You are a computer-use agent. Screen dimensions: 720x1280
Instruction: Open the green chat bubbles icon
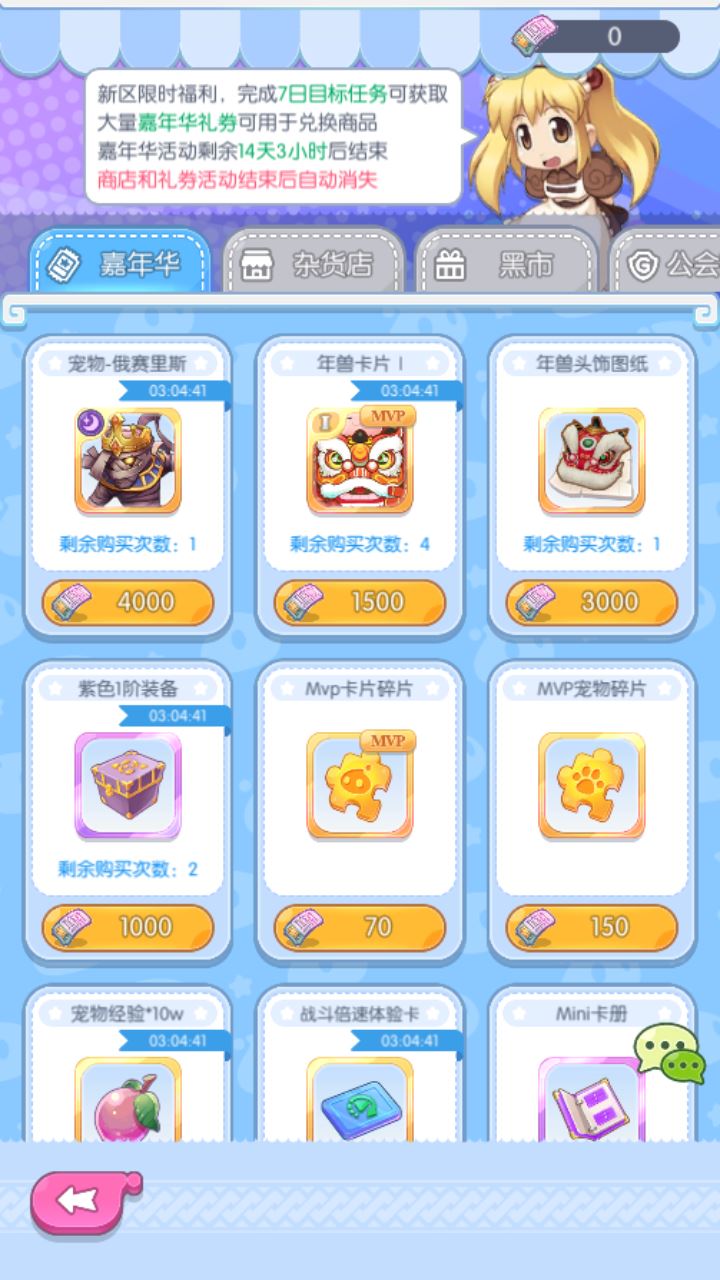tap(670, 1053)
